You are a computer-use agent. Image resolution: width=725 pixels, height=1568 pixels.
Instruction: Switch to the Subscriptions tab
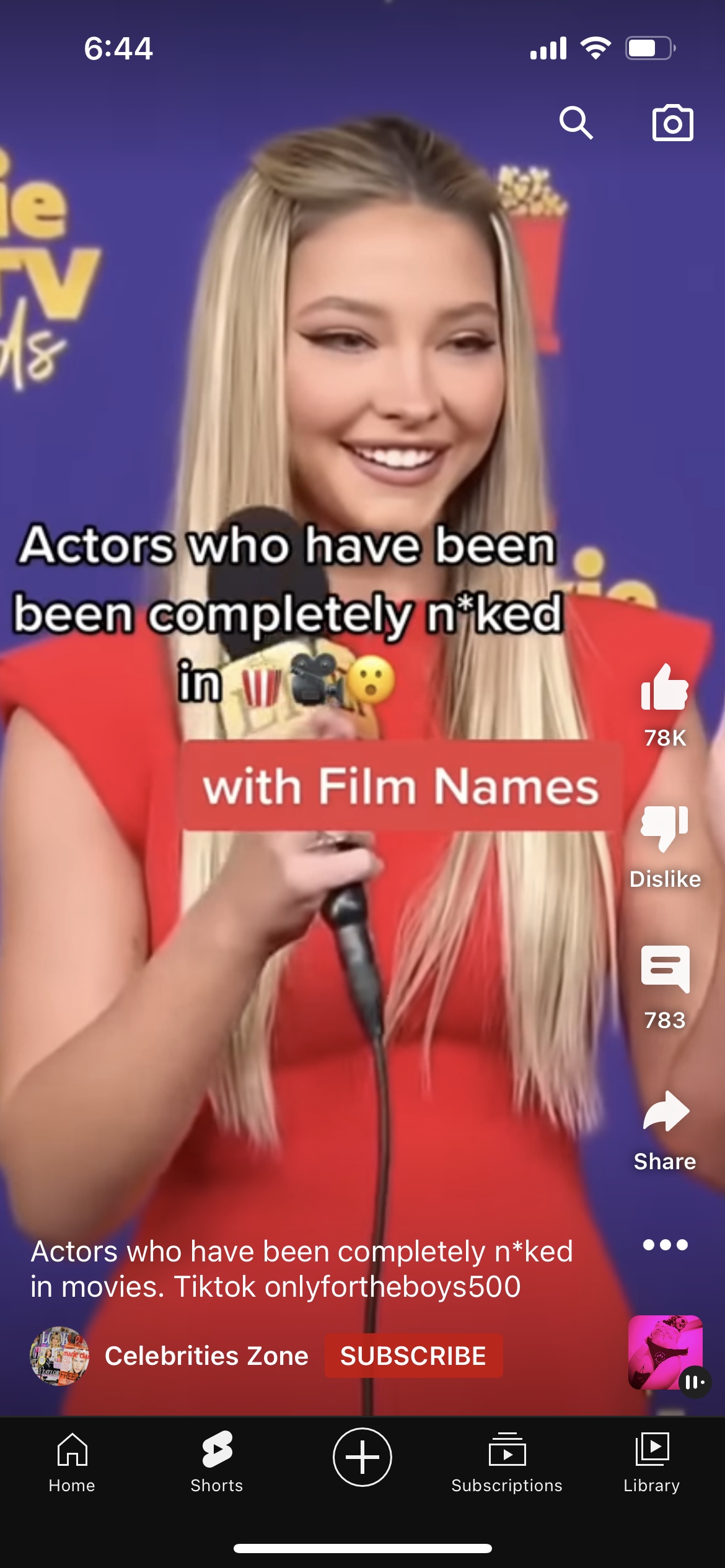pos(507,1461)
